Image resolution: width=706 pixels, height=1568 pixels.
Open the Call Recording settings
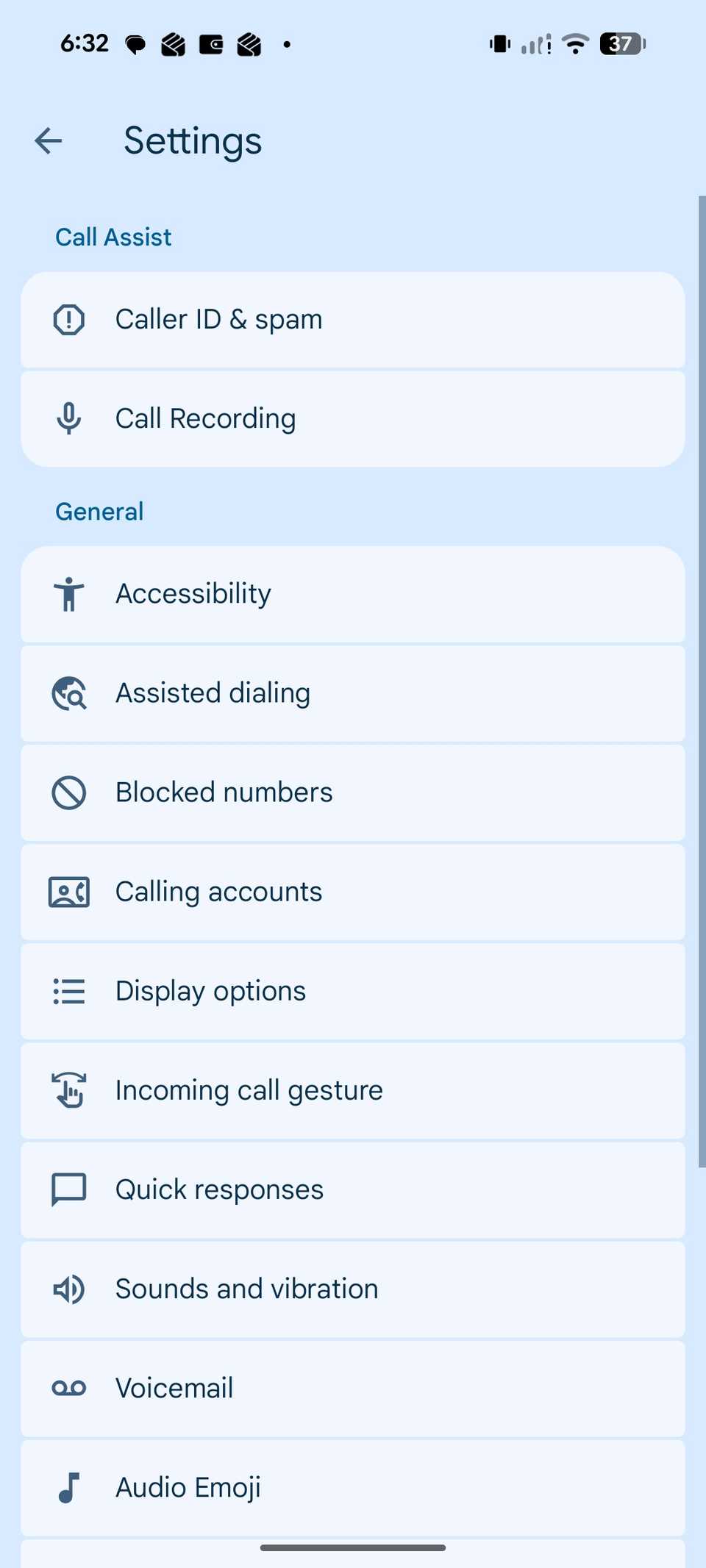click(353, 418)
